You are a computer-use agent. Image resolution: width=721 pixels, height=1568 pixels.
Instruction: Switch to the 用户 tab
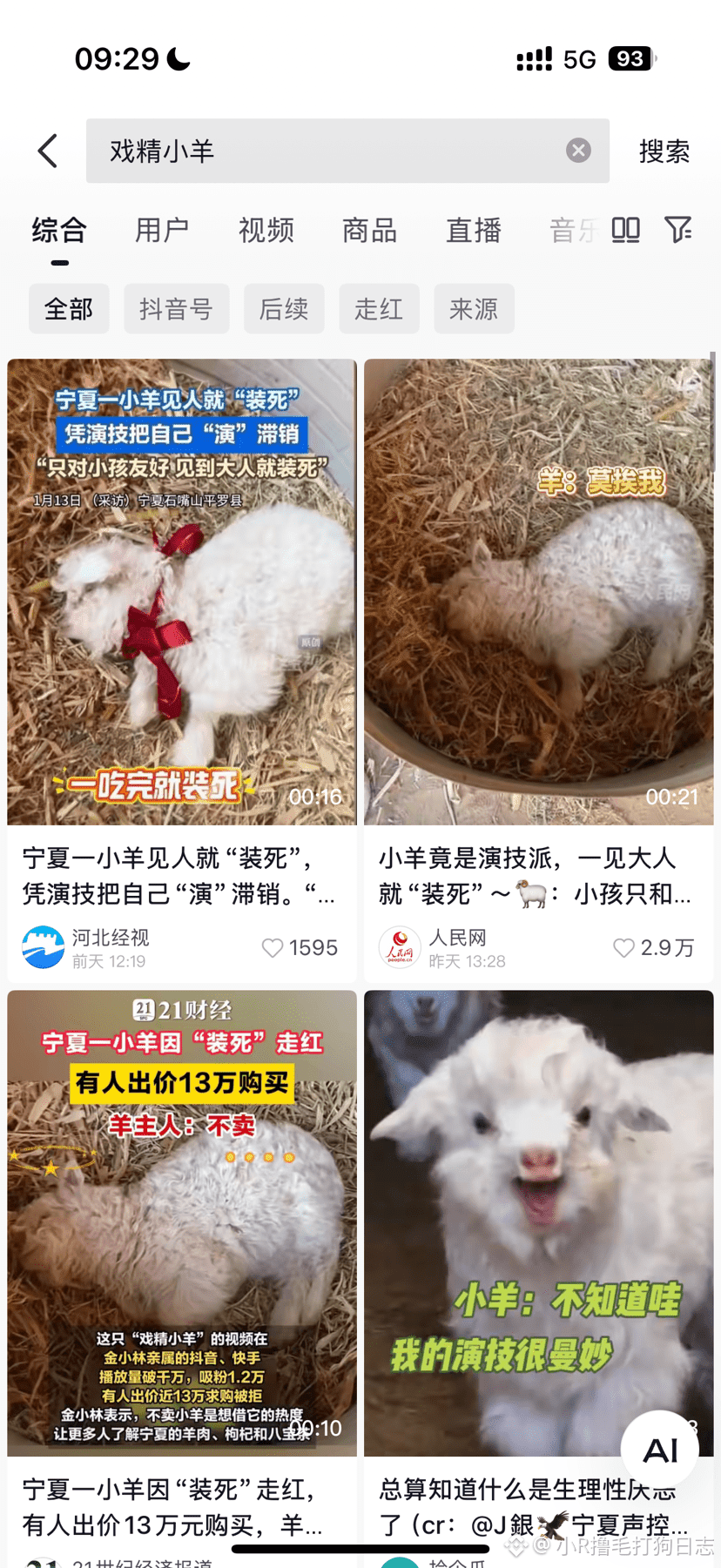(x=162, y=230)
